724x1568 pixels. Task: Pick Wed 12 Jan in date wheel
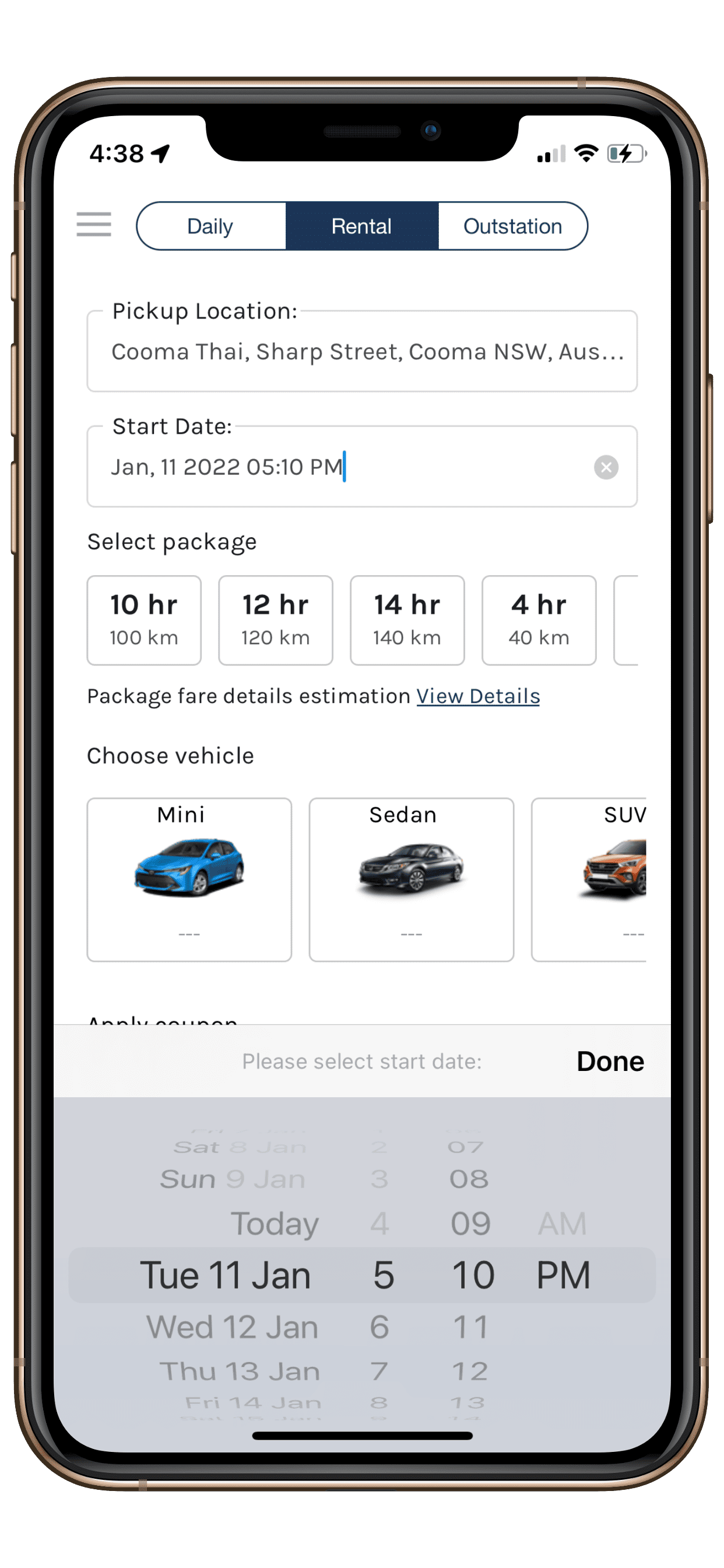[x=233, y=1327]
